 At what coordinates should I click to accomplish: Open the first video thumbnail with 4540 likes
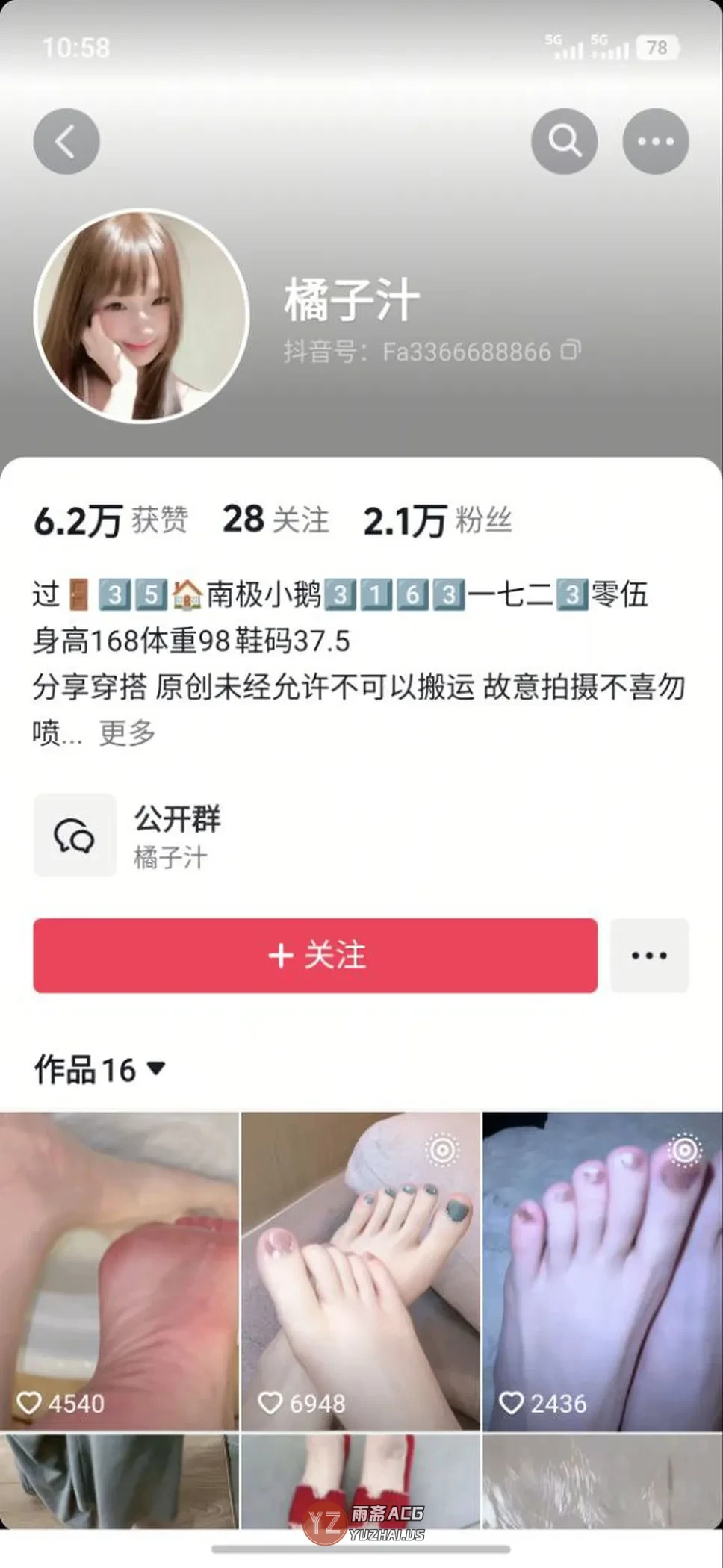point(120,1269)
